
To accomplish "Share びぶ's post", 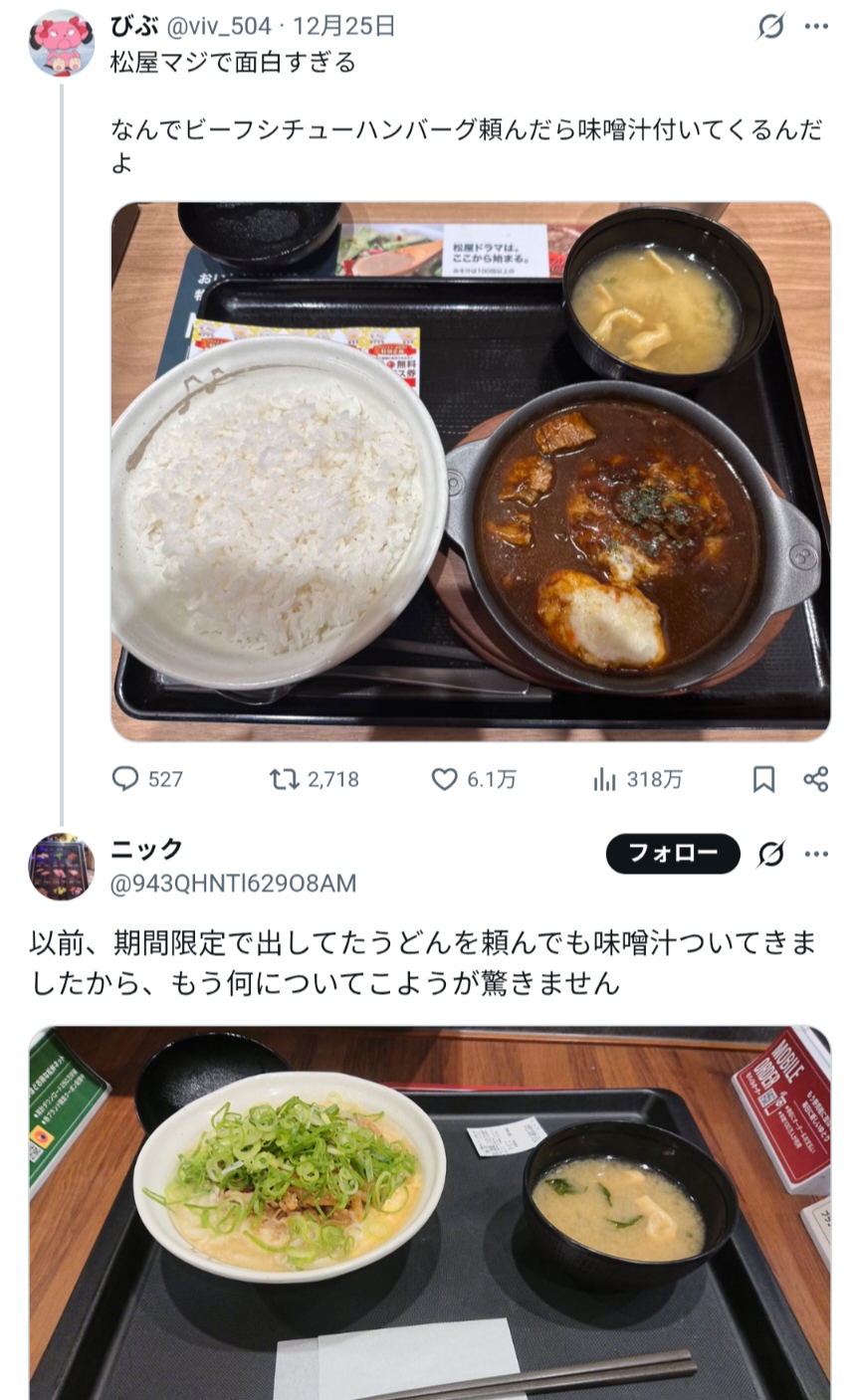I will (x=816, y=779).
